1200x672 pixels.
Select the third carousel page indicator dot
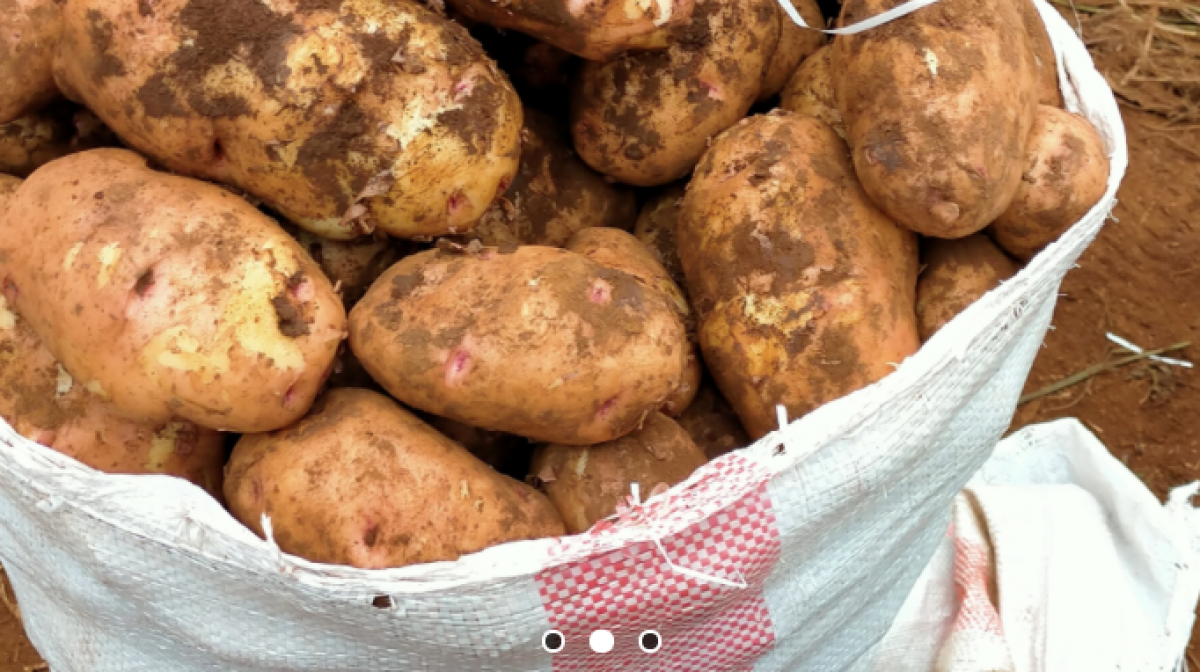tap(649, 641)
